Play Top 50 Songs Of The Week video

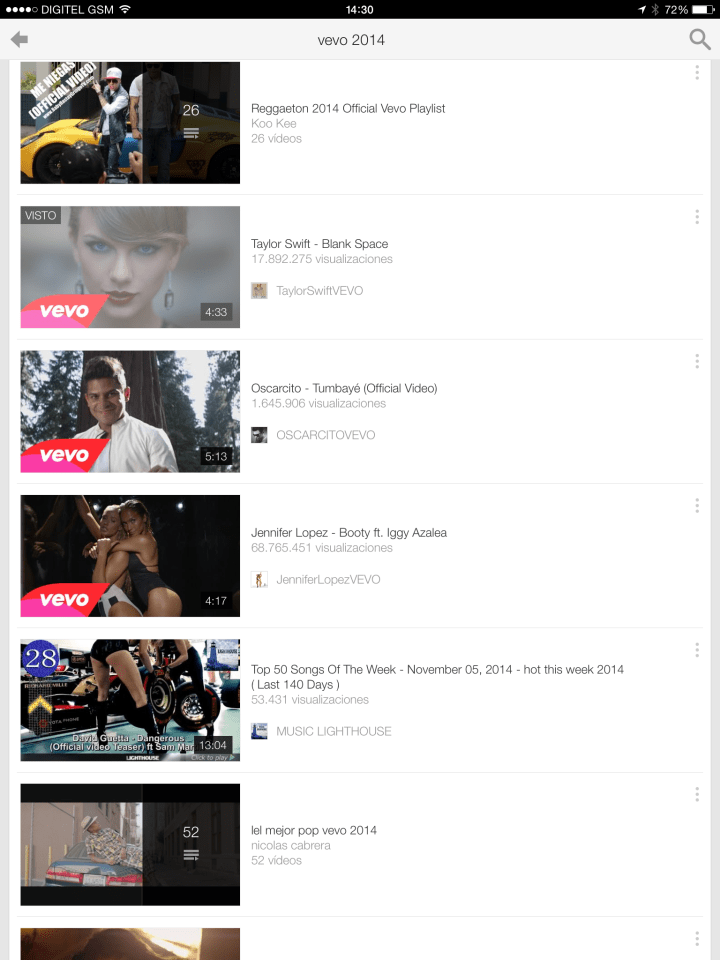pos(130,700)
